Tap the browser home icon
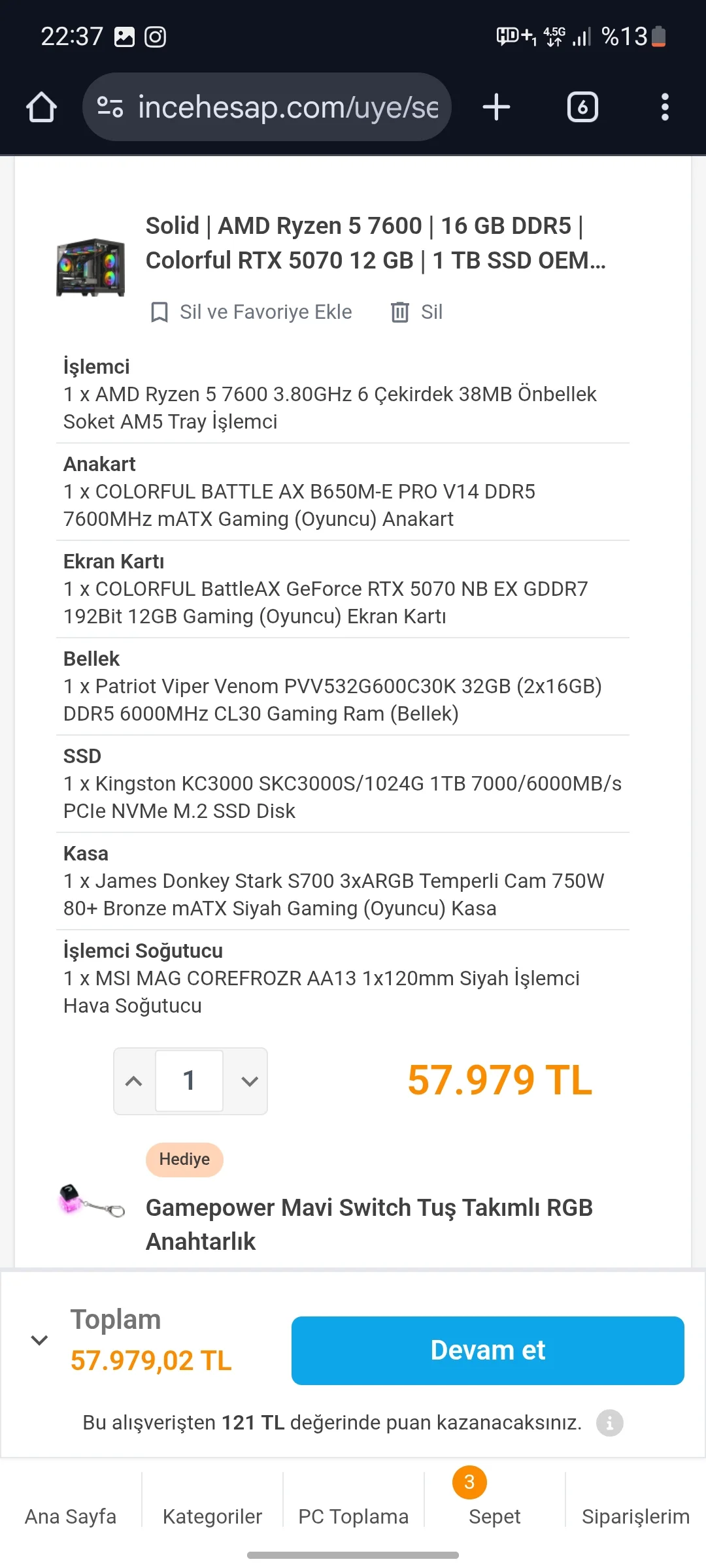The width and height of the screenshot is (706, 1568). pyautogui.click(x=41, y=106)
